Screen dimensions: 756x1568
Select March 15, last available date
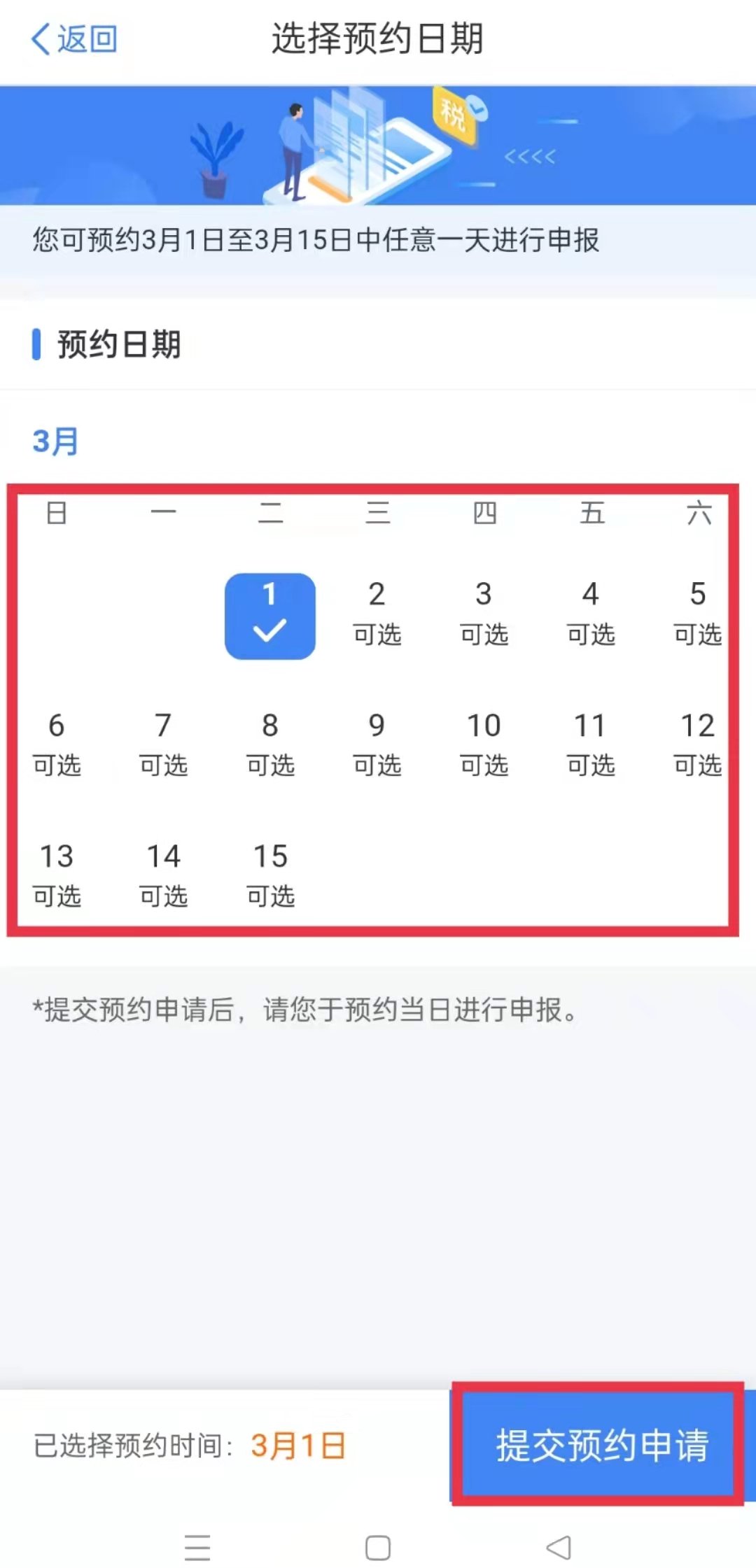click(270, 875)
